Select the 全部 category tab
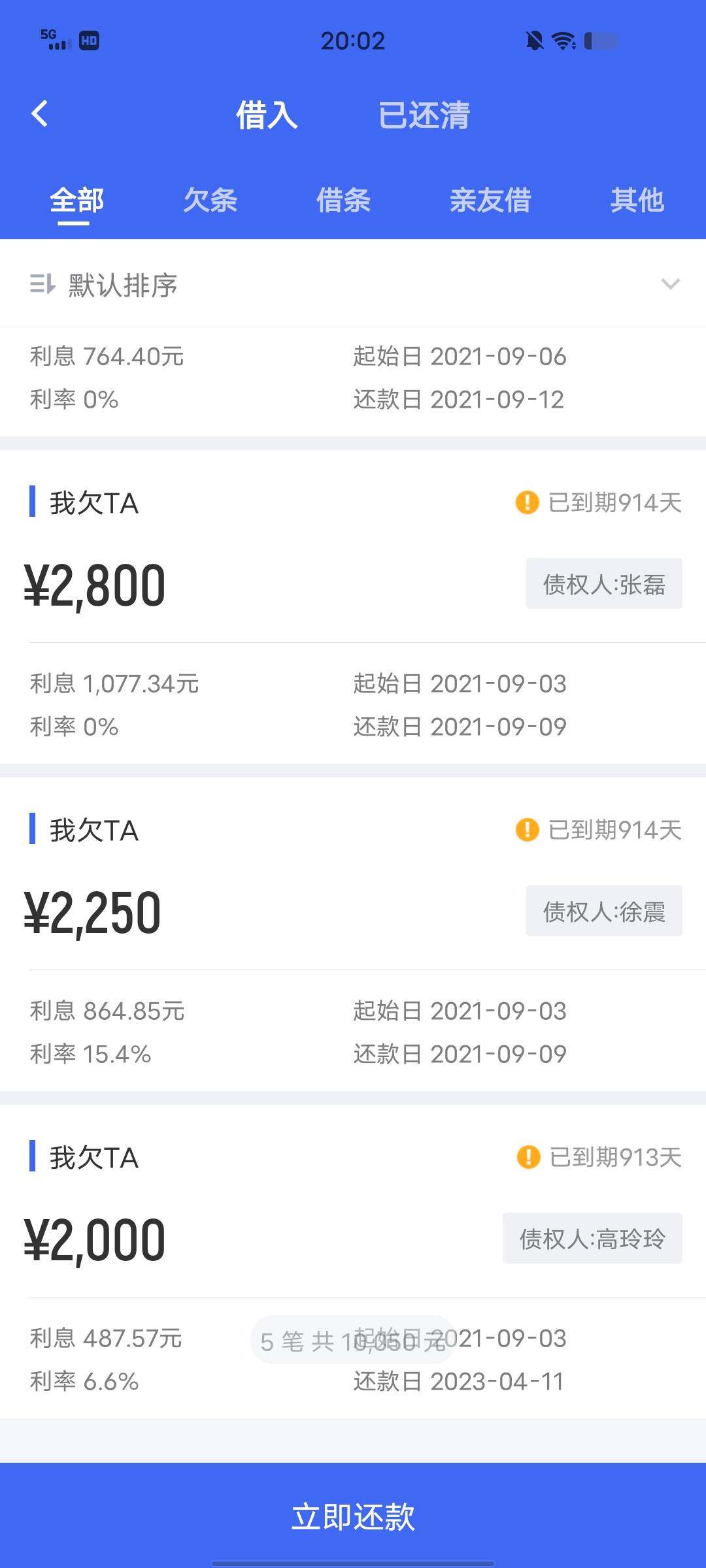The image size is (706, 1568). click(x=76, y=200)
